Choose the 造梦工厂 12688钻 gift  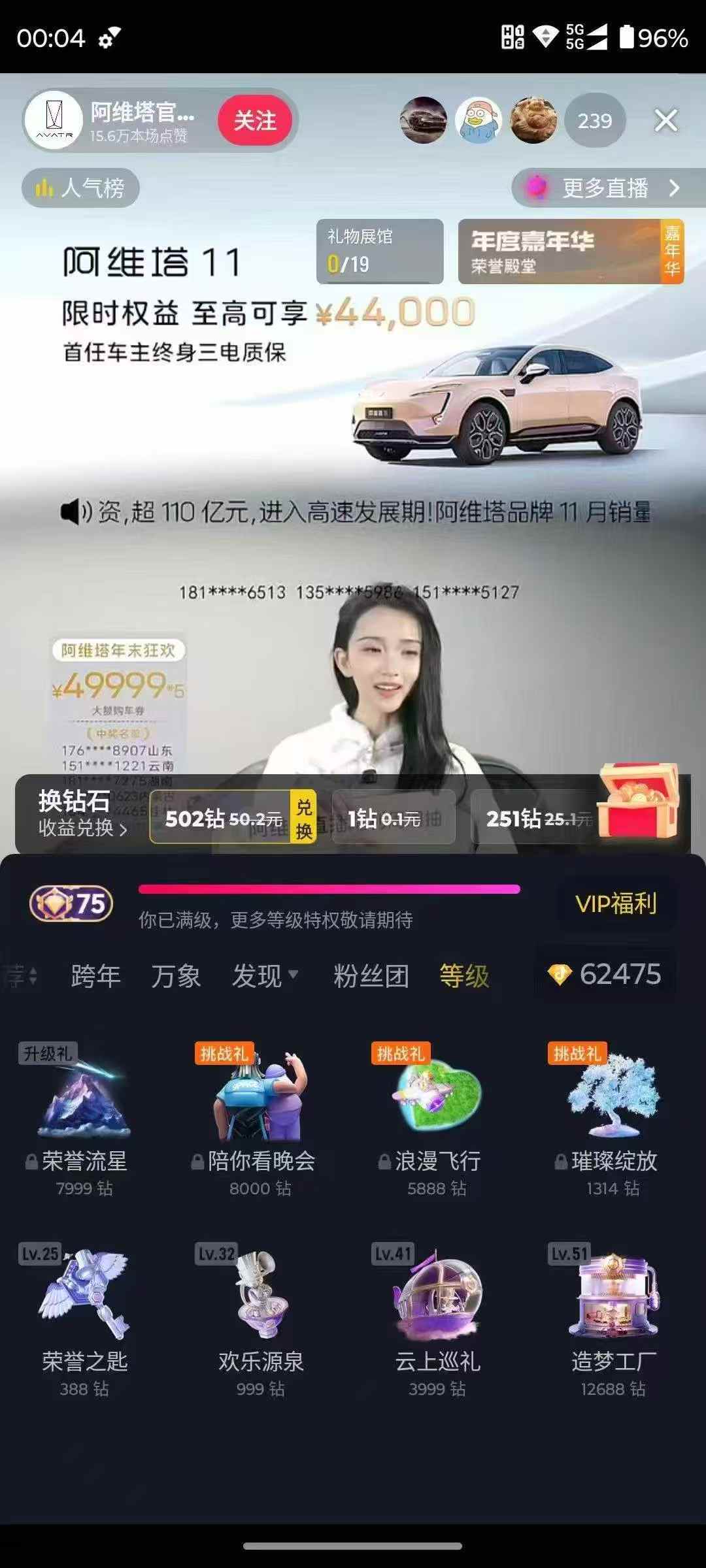[614, 1320]
